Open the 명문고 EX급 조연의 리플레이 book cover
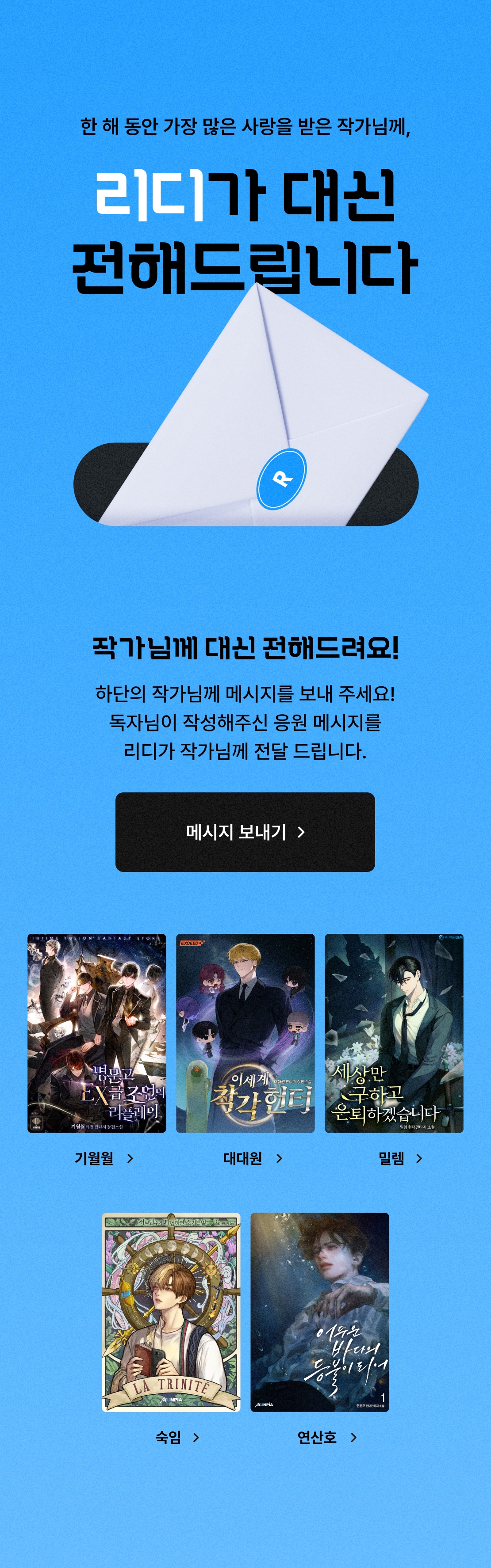The width and height of the screenshot is (491, 1568). (97, 1033)
